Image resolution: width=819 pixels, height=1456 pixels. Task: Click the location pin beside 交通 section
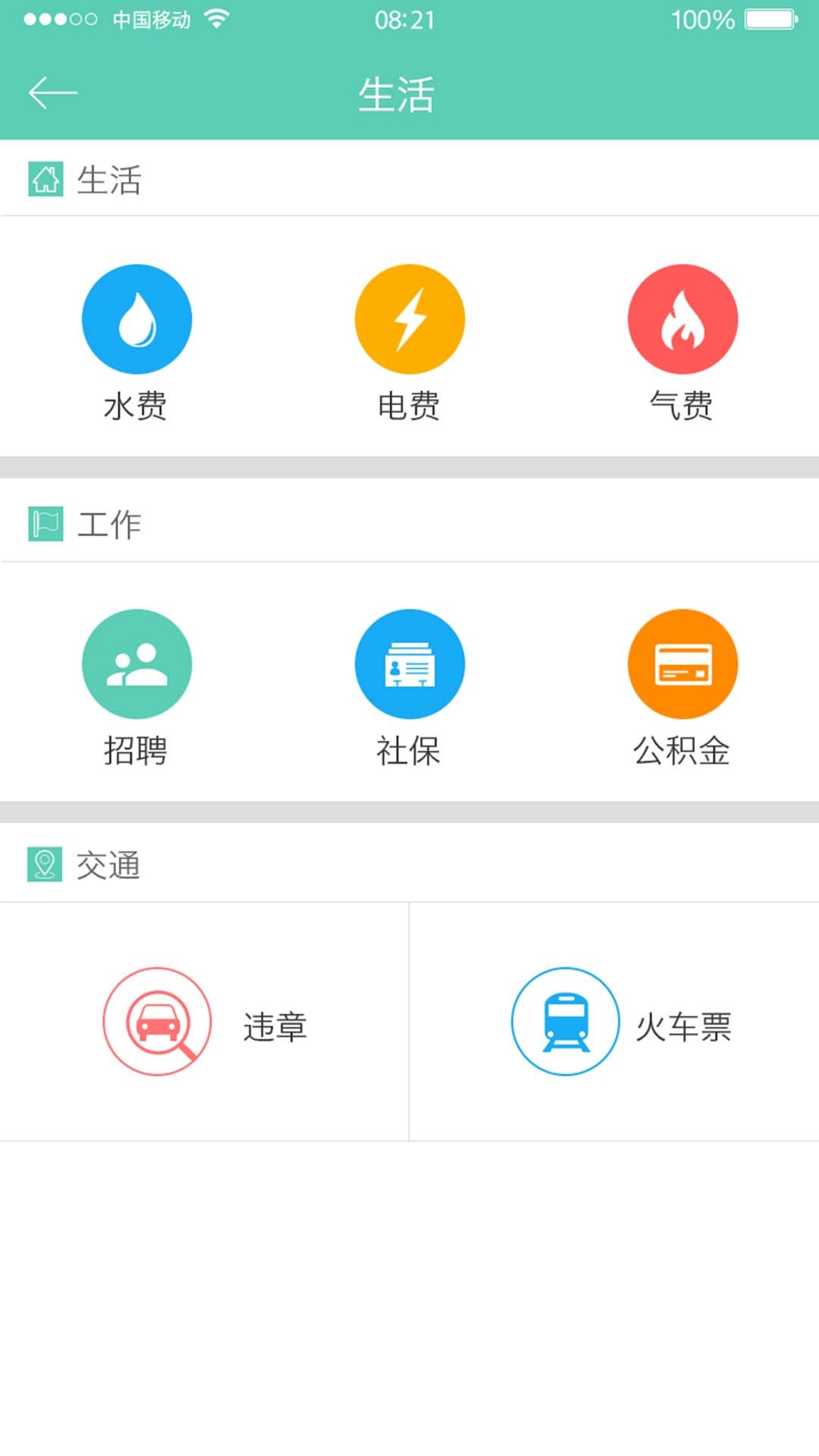coord(45,864)
